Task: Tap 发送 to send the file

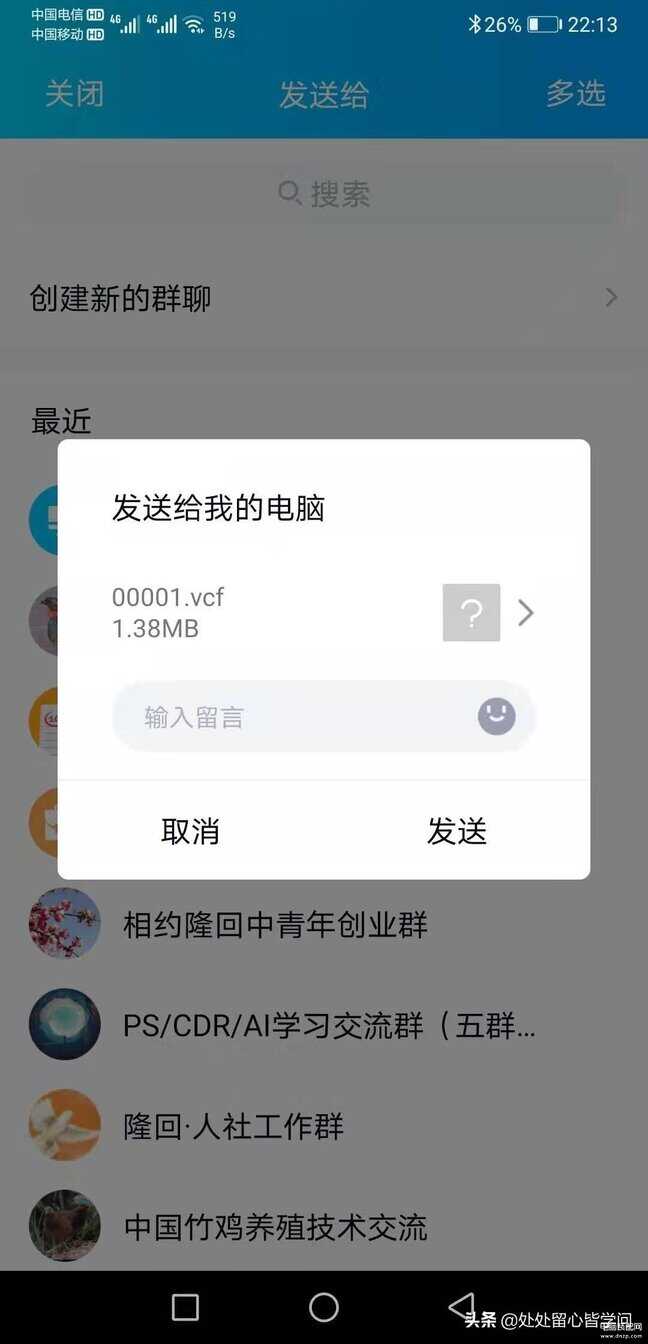Action: click(x=457, y=831)
